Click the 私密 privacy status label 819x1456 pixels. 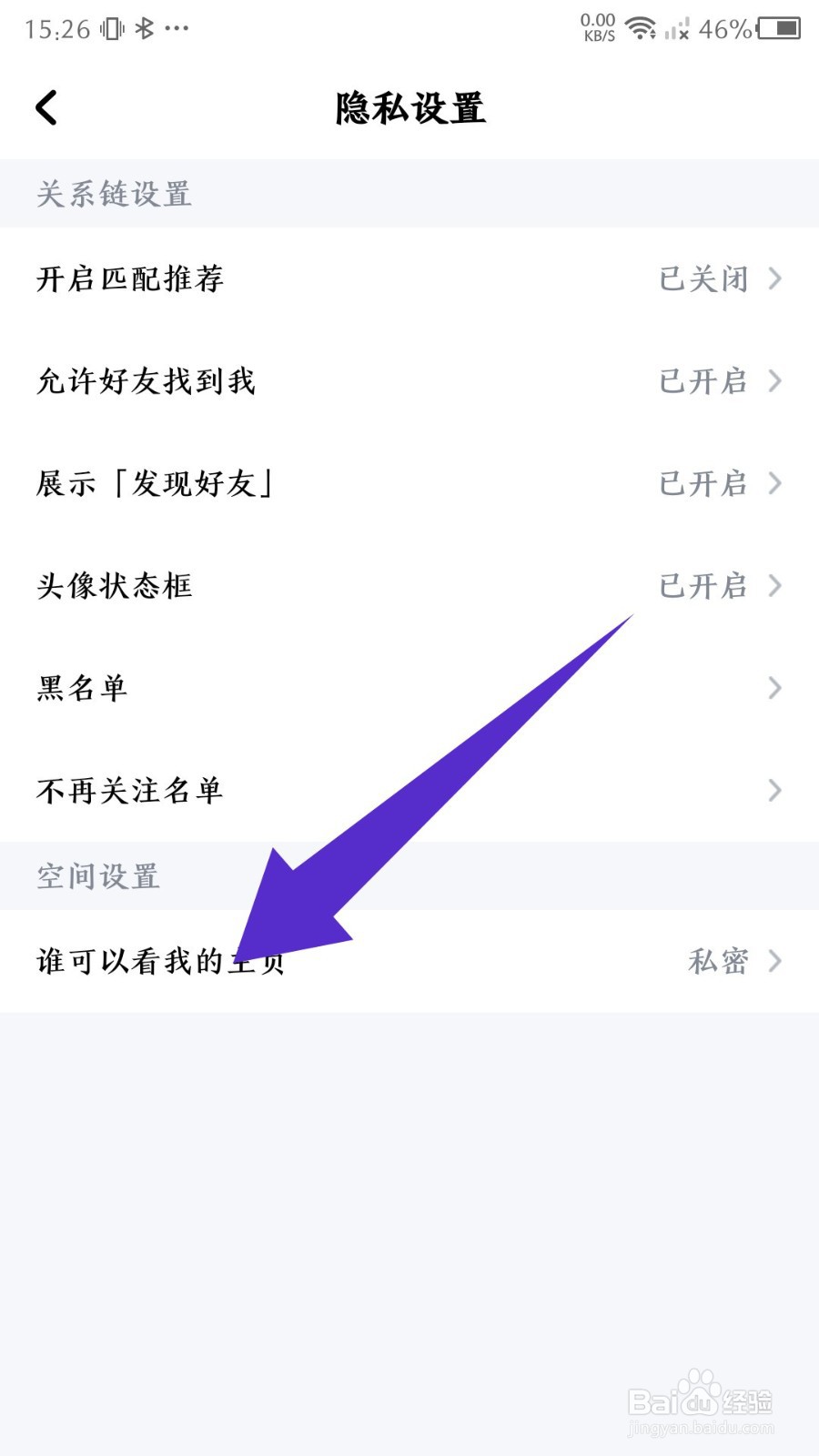[718, 961]
